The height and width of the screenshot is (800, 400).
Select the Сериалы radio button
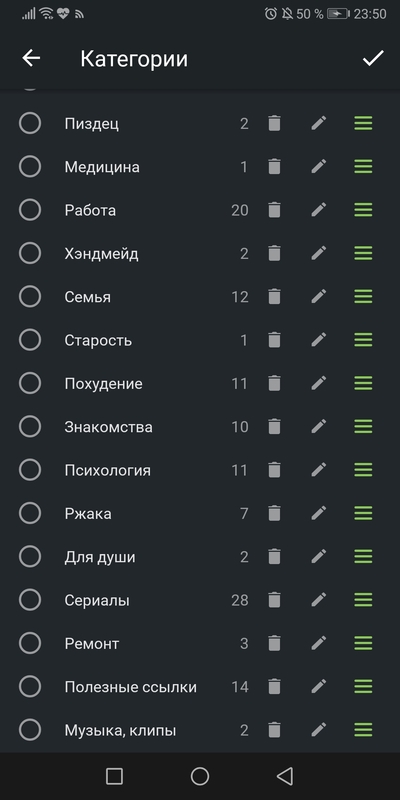(x=30, y=600)
